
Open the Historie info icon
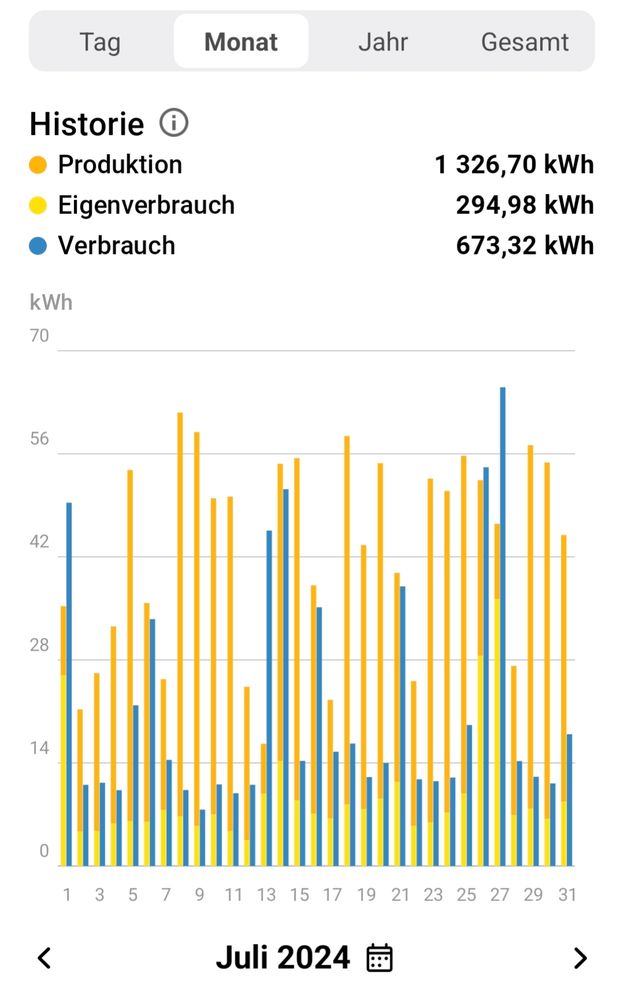tap(174, 124)
